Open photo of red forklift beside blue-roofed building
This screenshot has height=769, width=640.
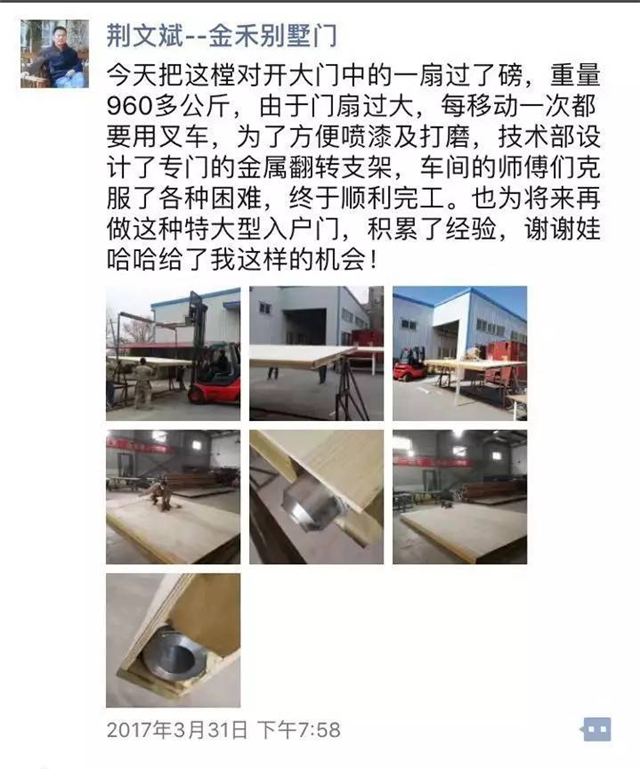pos(459,353)
